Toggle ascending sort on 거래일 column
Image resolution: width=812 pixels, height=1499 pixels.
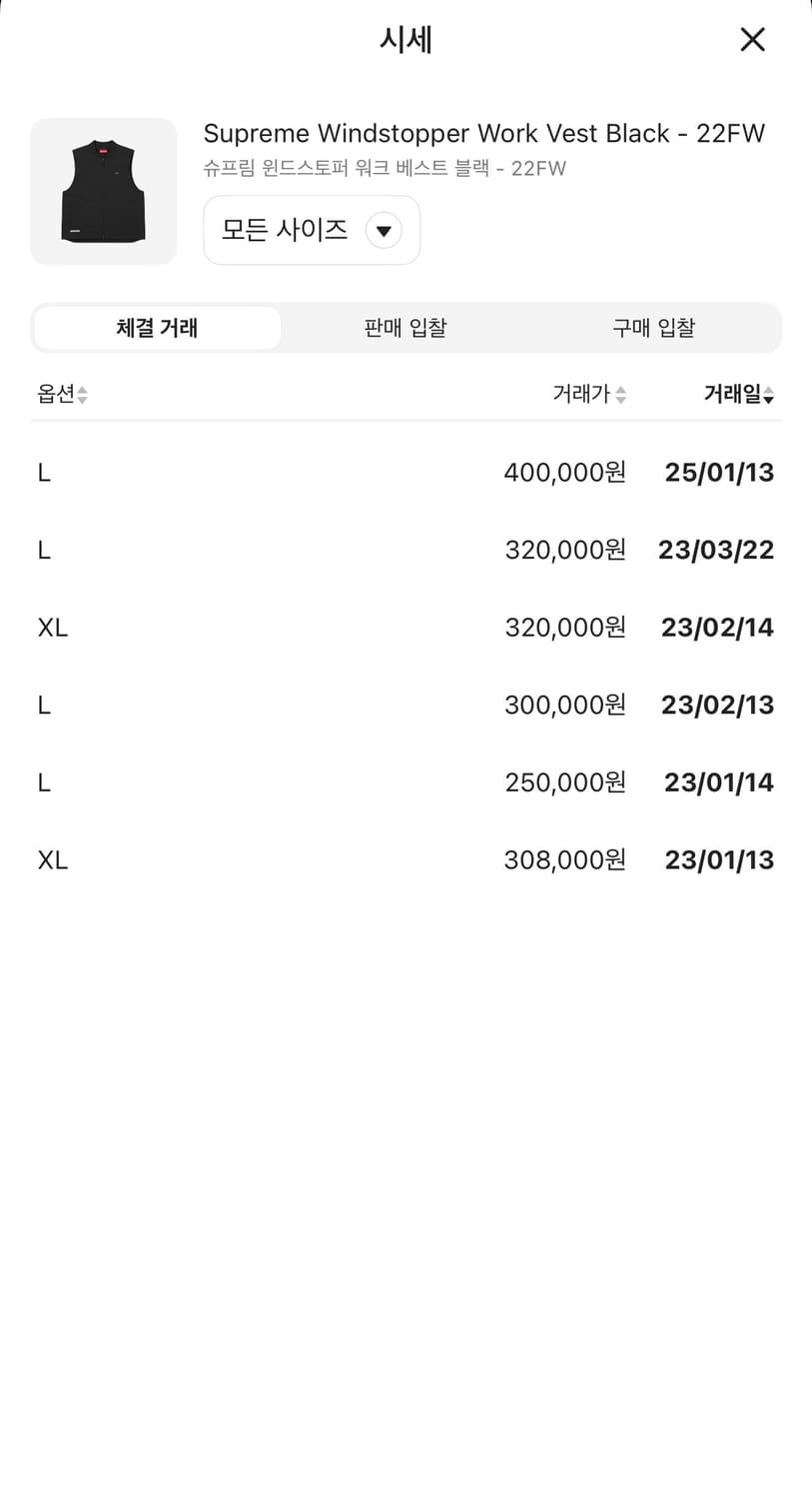coord(767,394)
